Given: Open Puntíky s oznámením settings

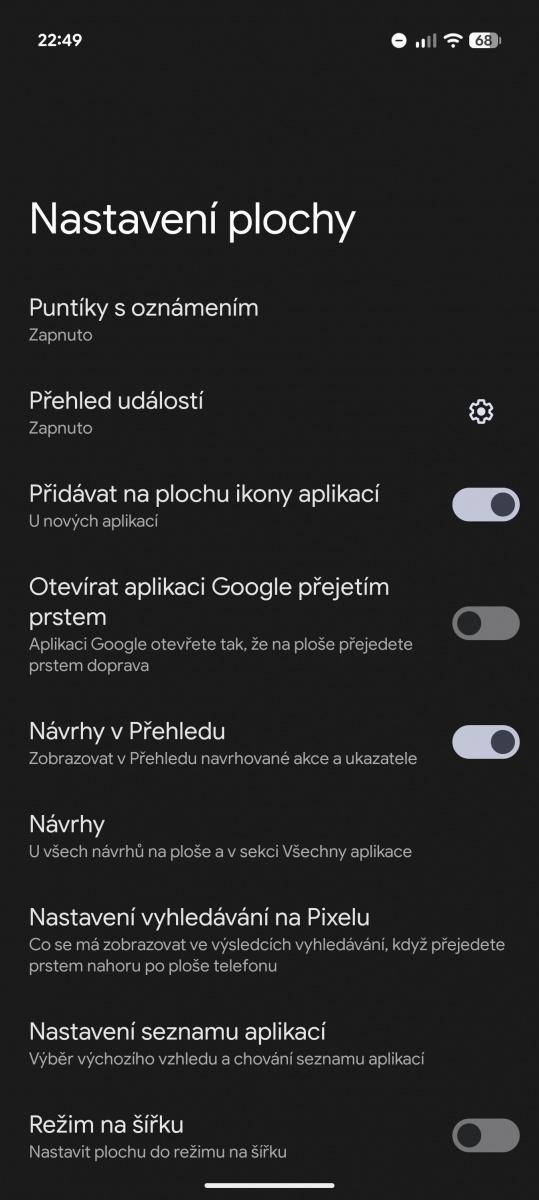Looking at the screenshot, I should click(269, 319).
